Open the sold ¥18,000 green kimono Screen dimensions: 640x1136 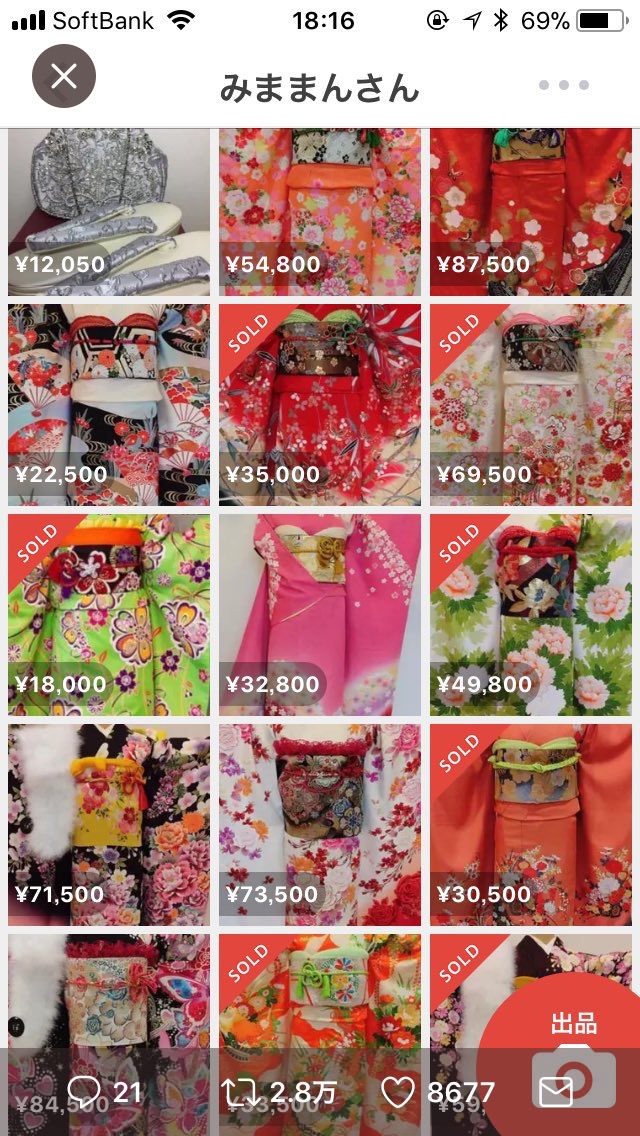point(109,615)
